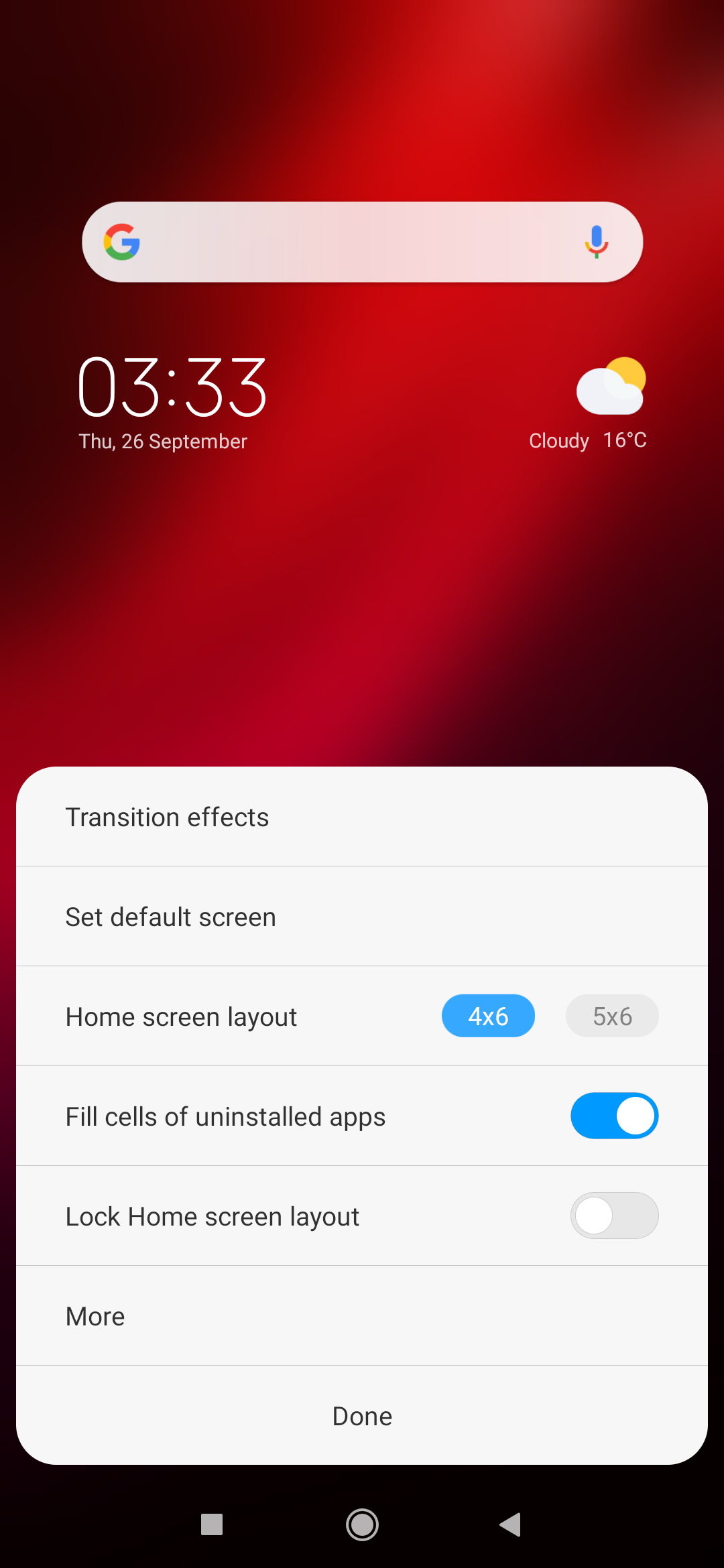Tap the Google search bar
Screen dimensions: 724x1568
[x=362, y=242]
